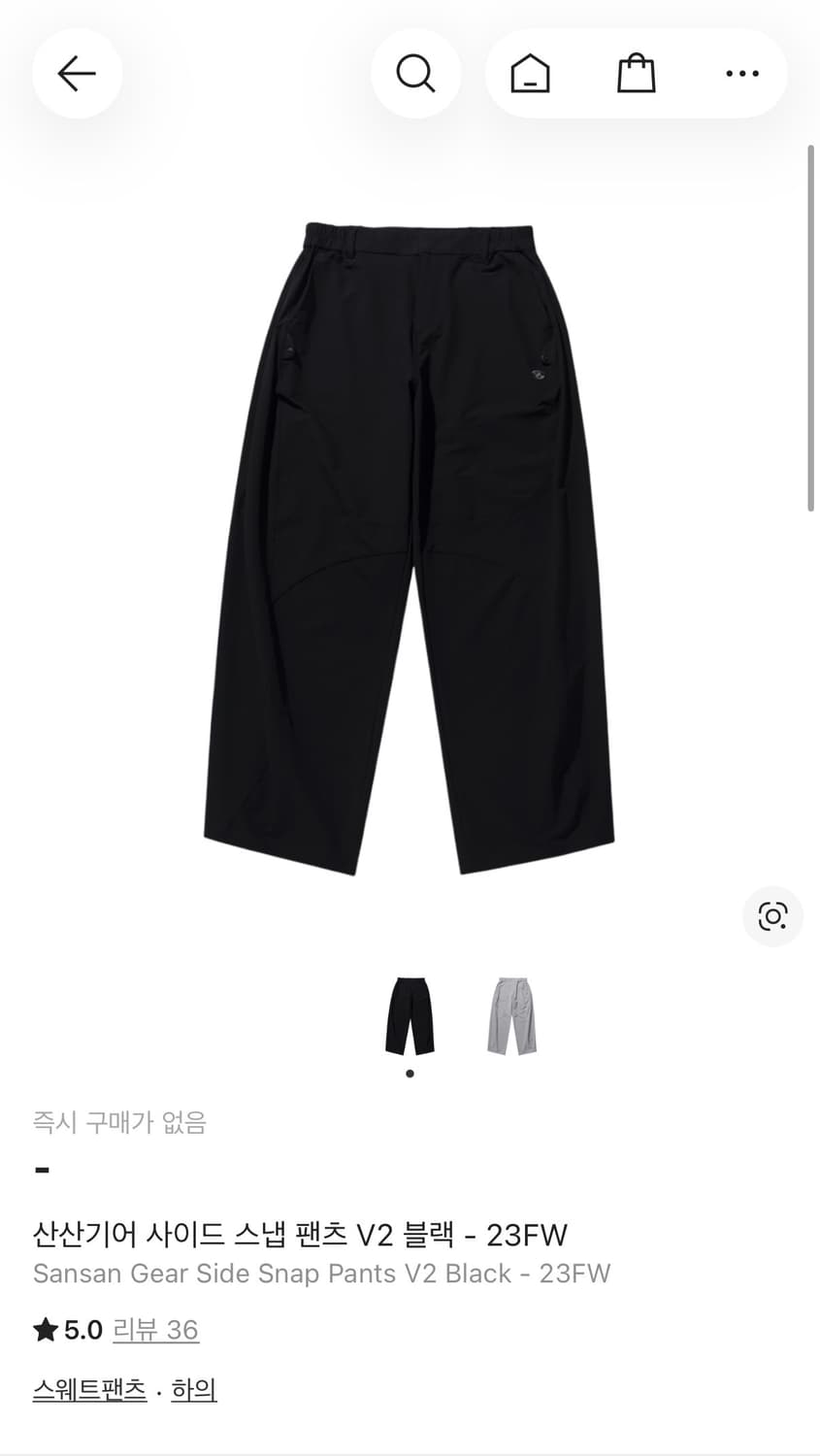Tap the English product name
This screenshot has height=1456, width=820.
tap(321, 1273)
